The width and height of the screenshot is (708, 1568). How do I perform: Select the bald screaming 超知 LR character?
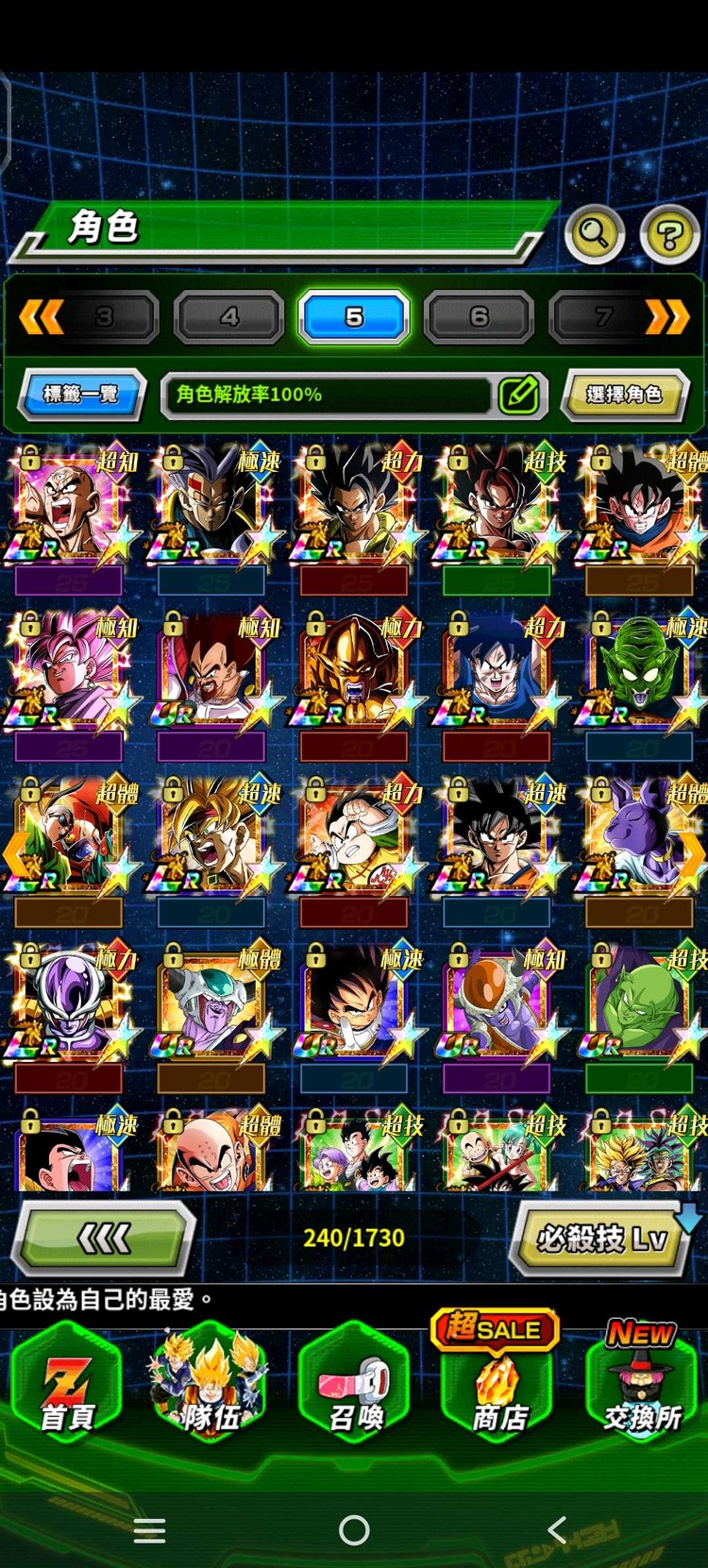(69, 510)
